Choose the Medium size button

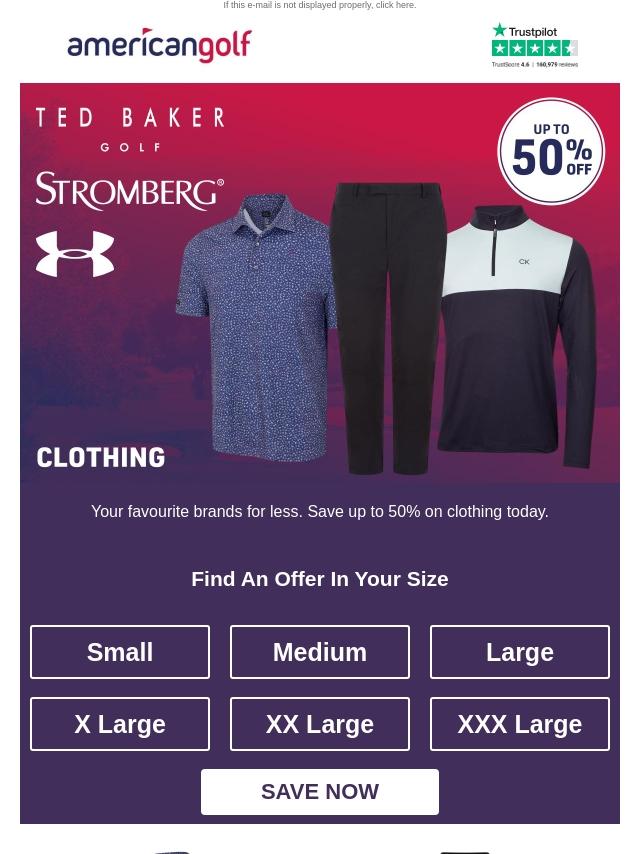(320, 652)
